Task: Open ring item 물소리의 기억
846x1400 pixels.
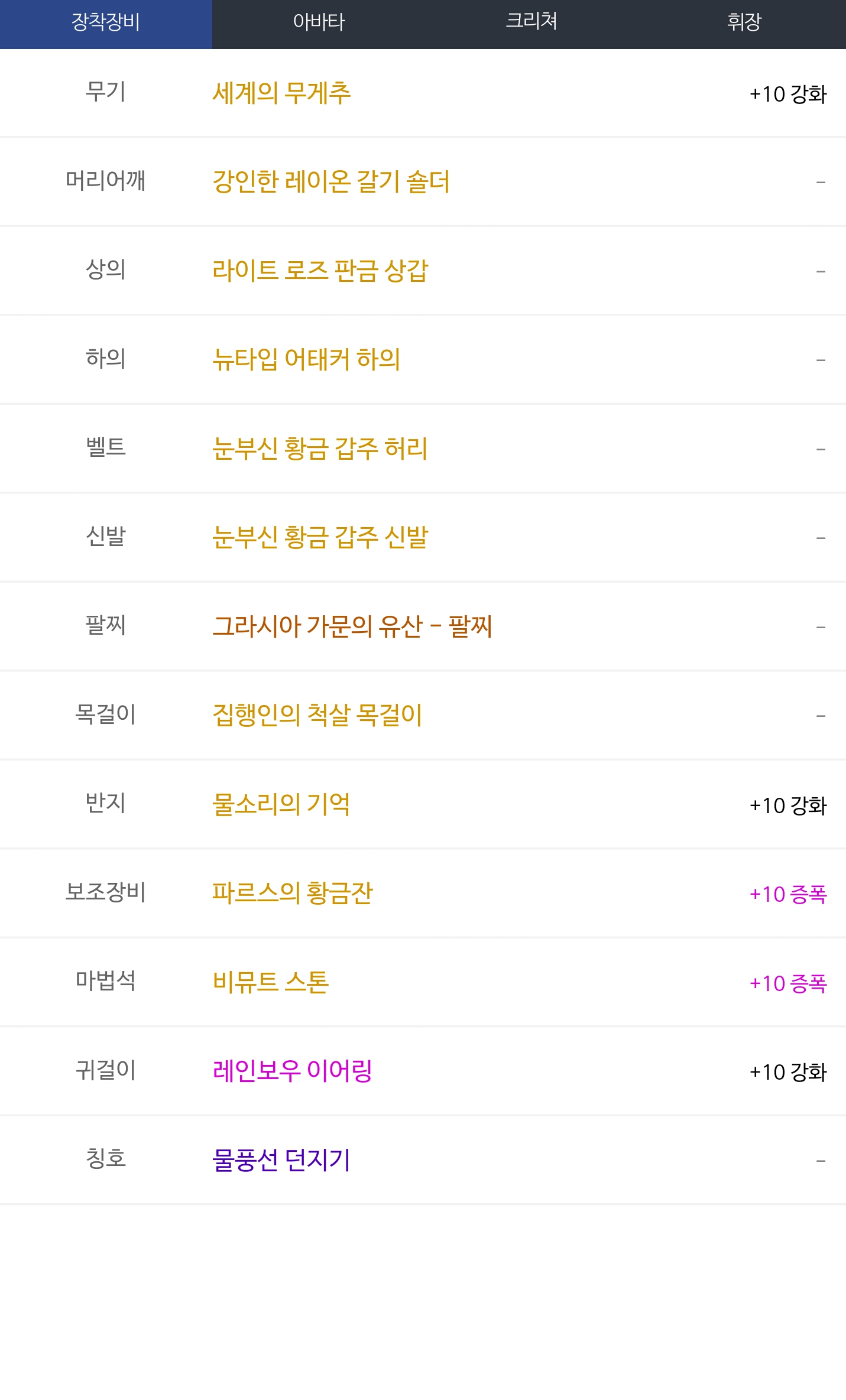Action: coord(281,804)
